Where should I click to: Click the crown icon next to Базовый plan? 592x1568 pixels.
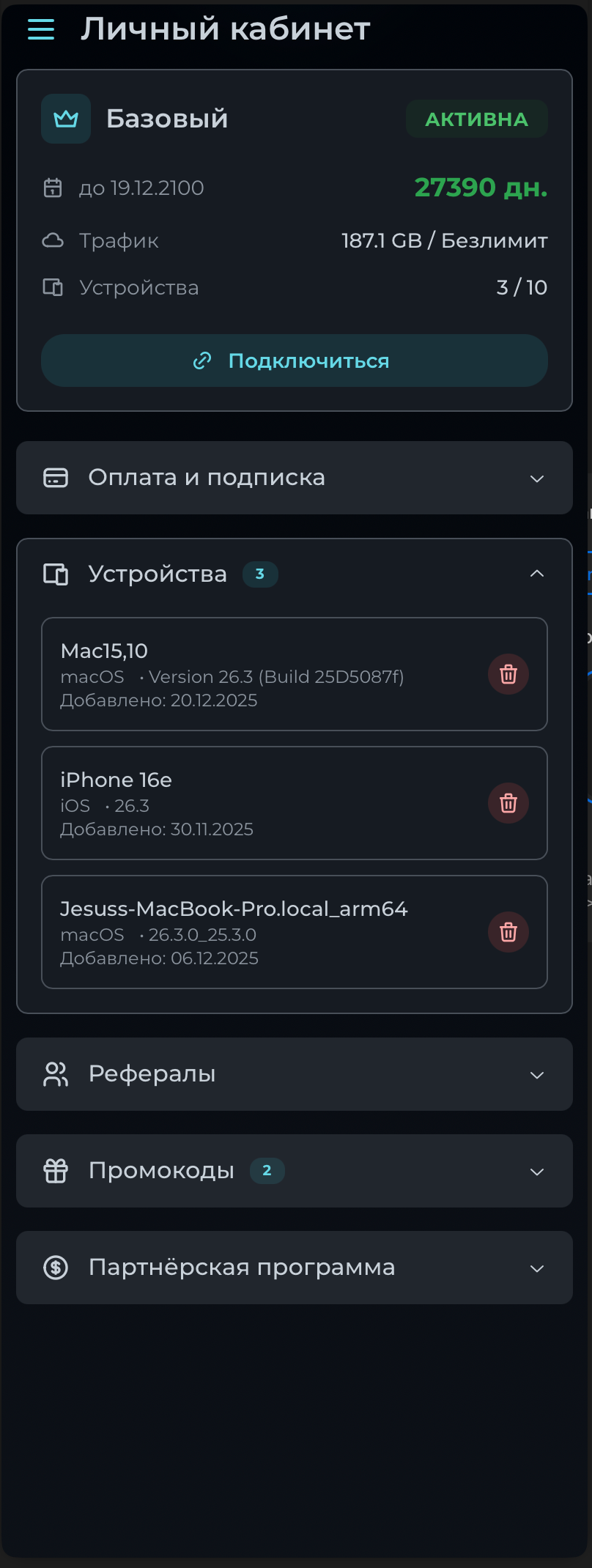(x=65, y=118)
